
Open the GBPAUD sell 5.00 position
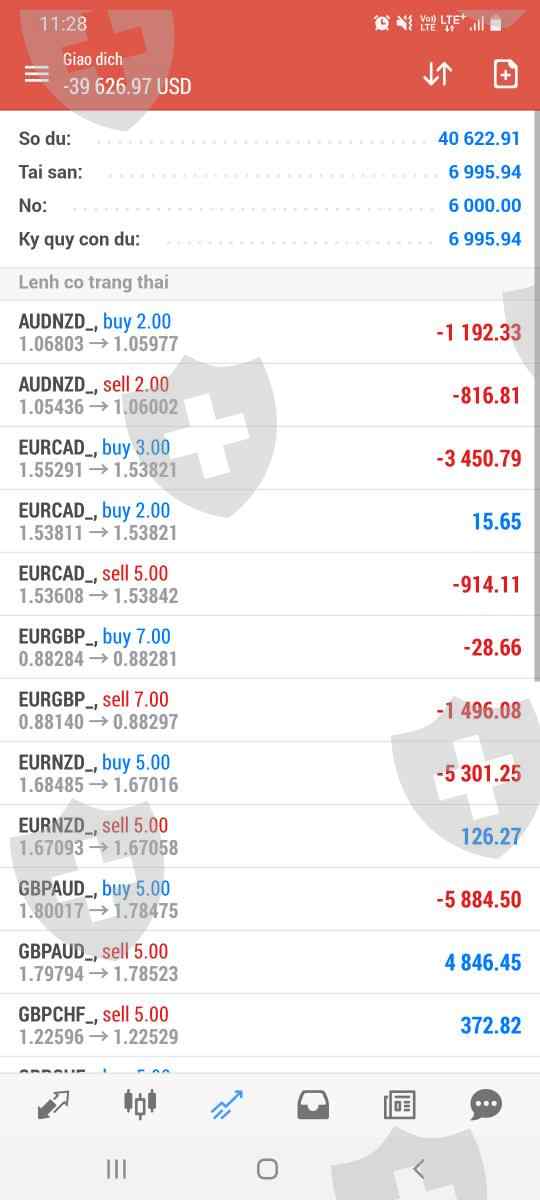[270, 962]
